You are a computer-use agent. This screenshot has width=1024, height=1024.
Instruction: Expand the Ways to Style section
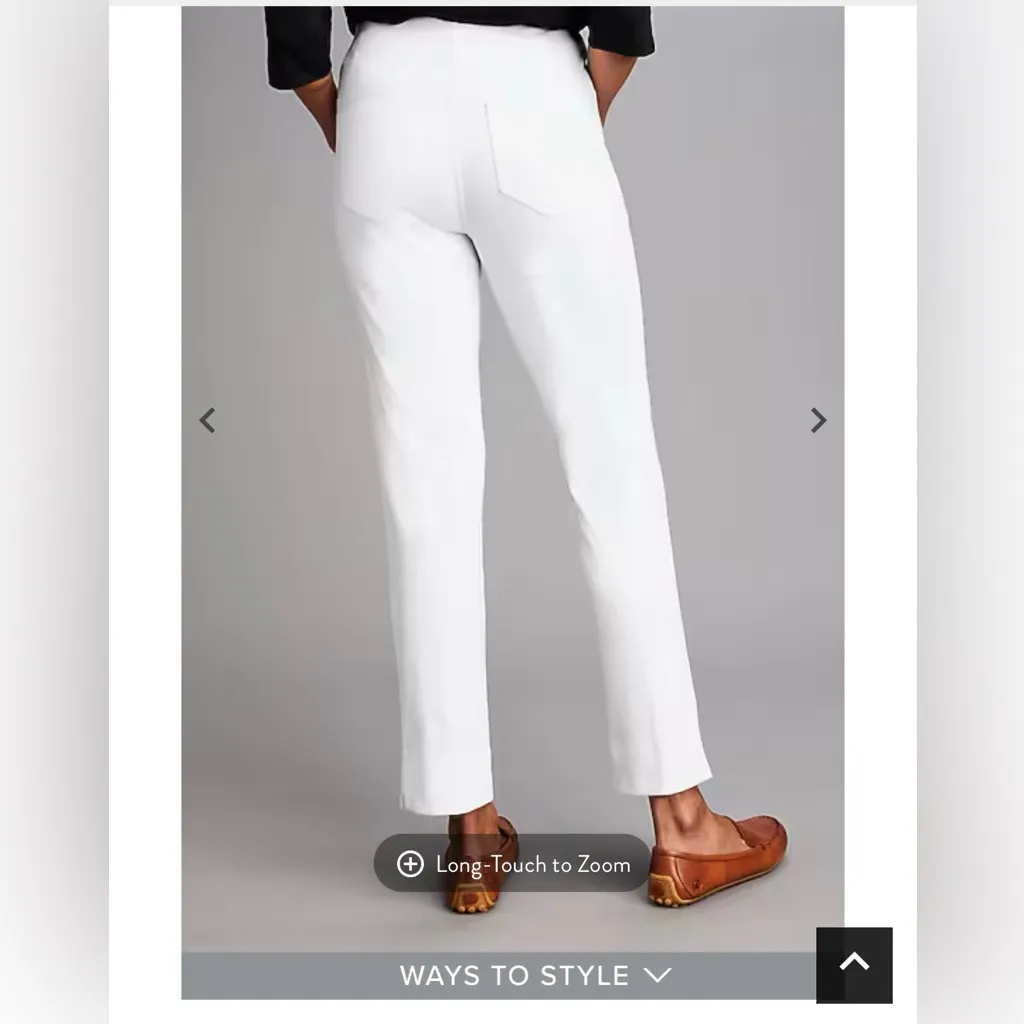[x=534, y=975]
